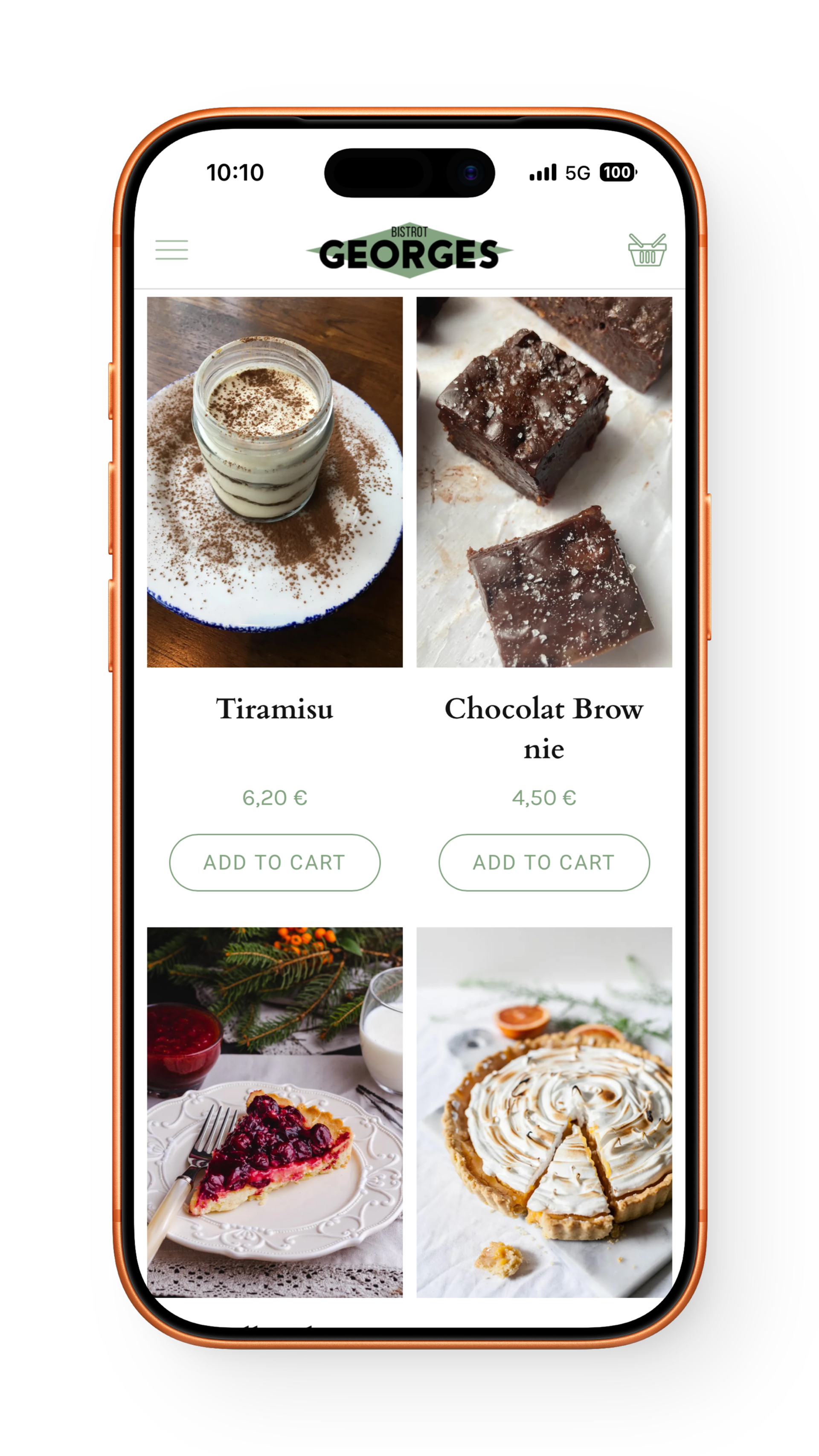Add Chocolat Brownie to cart
Image resolution: width=819 pixels, height=1456 pixels.
coord(544,862)
